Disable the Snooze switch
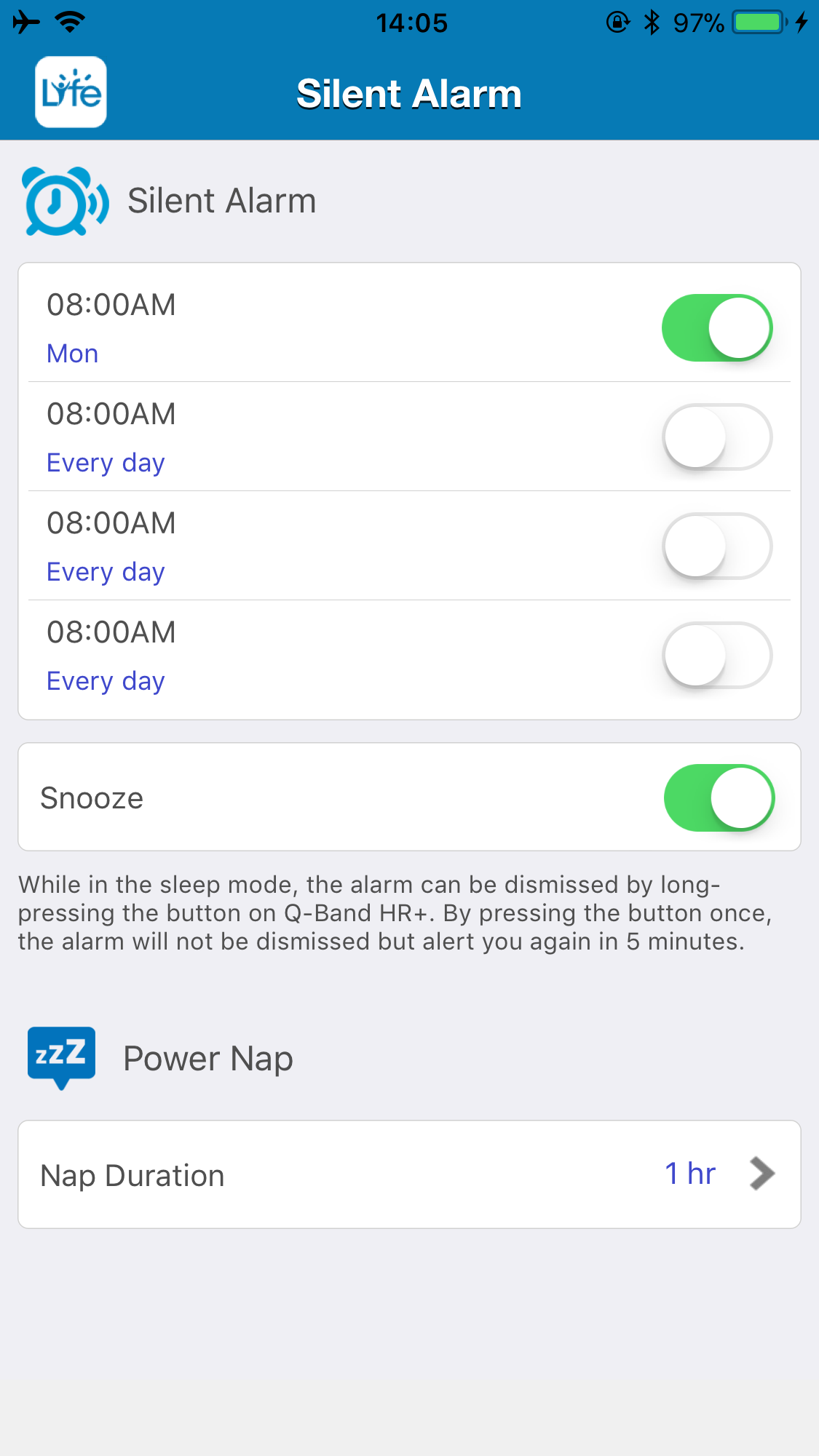 pos(719,797)
